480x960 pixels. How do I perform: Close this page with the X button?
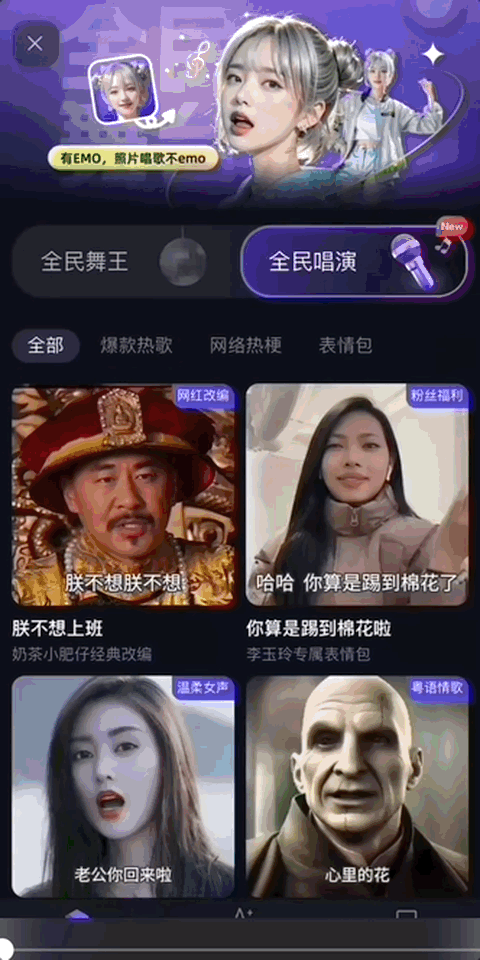pos(36,43)
